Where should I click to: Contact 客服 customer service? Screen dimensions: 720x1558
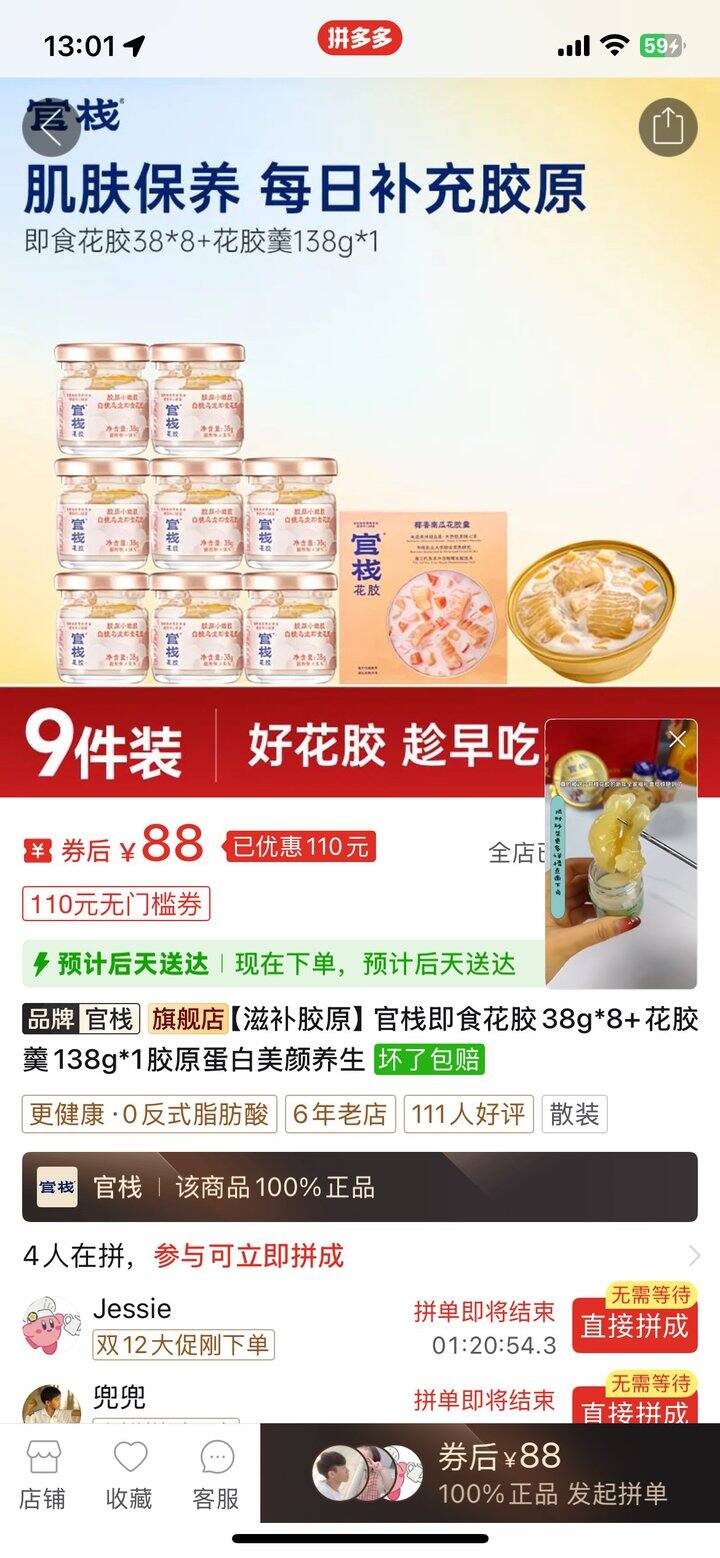[x=216, y=1474]
